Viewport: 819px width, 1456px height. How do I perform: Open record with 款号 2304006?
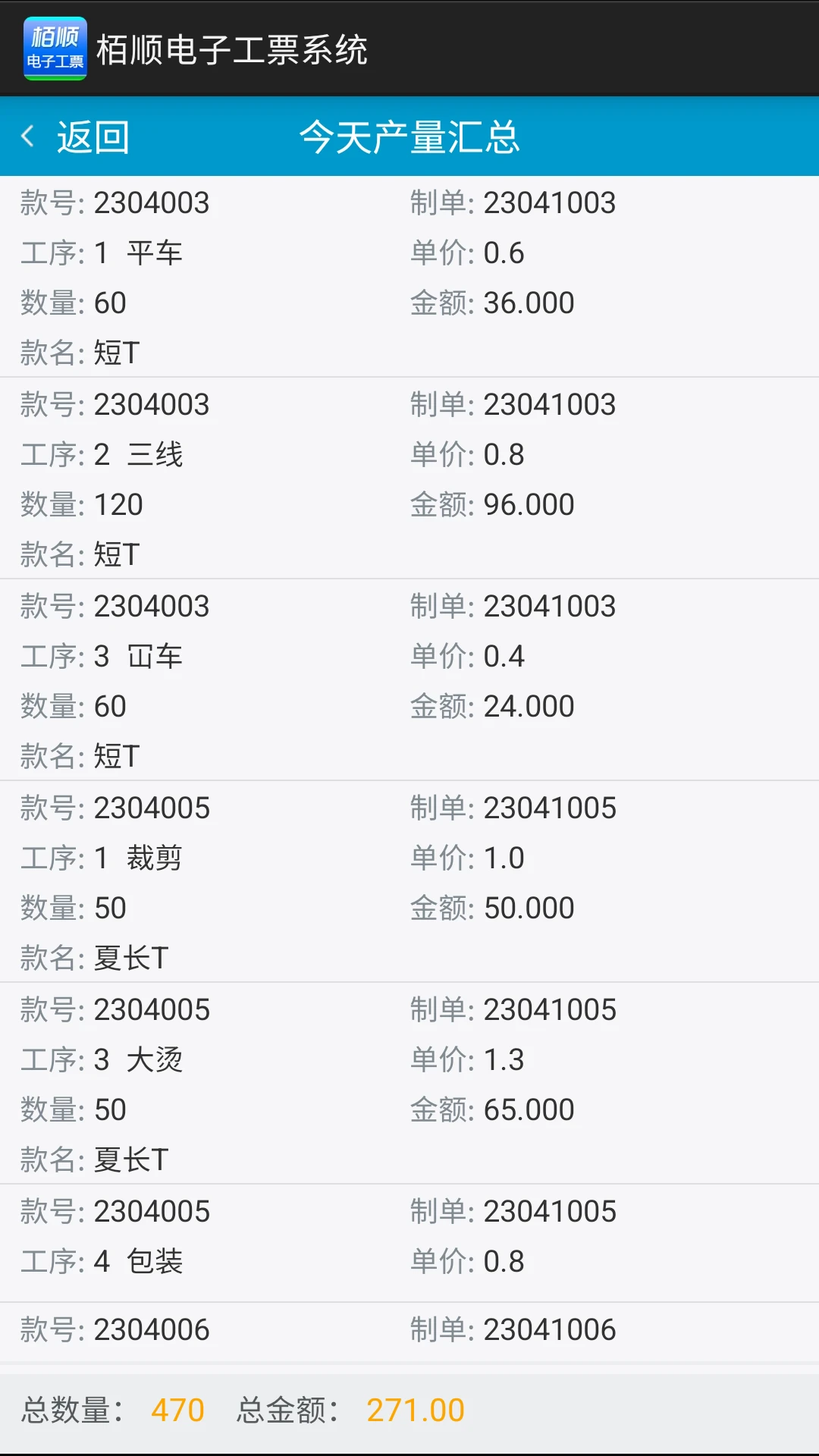(x=409, y=1329)
